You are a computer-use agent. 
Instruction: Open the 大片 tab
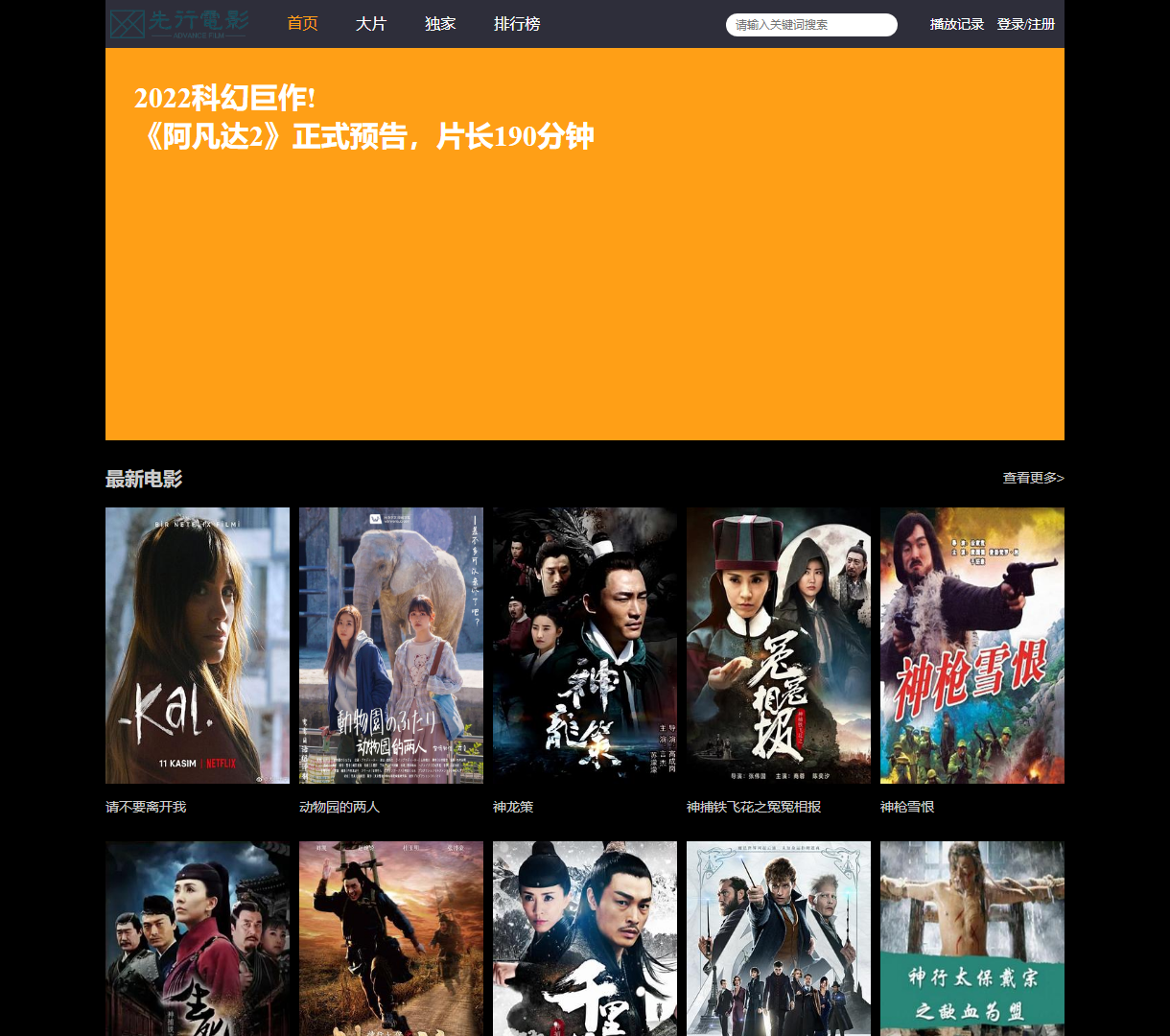(x=371, y=24)
